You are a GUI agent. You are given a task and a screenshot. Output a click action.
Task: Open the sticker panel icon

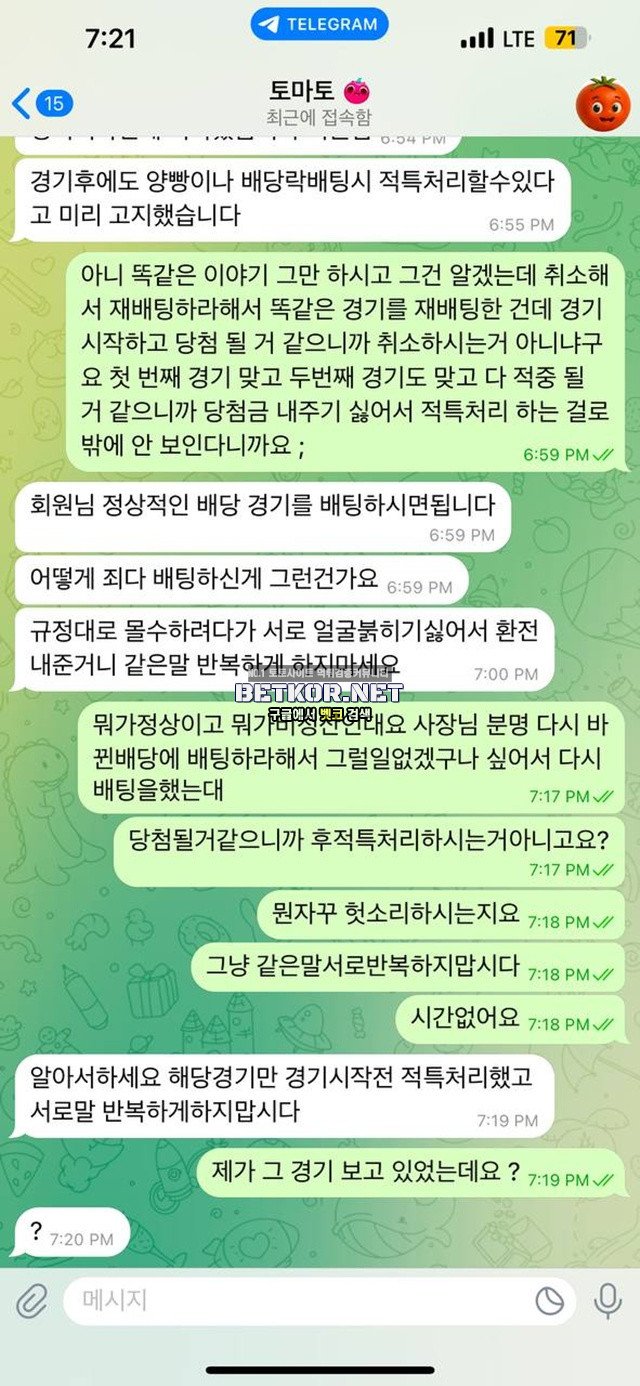click(549, 1300)
